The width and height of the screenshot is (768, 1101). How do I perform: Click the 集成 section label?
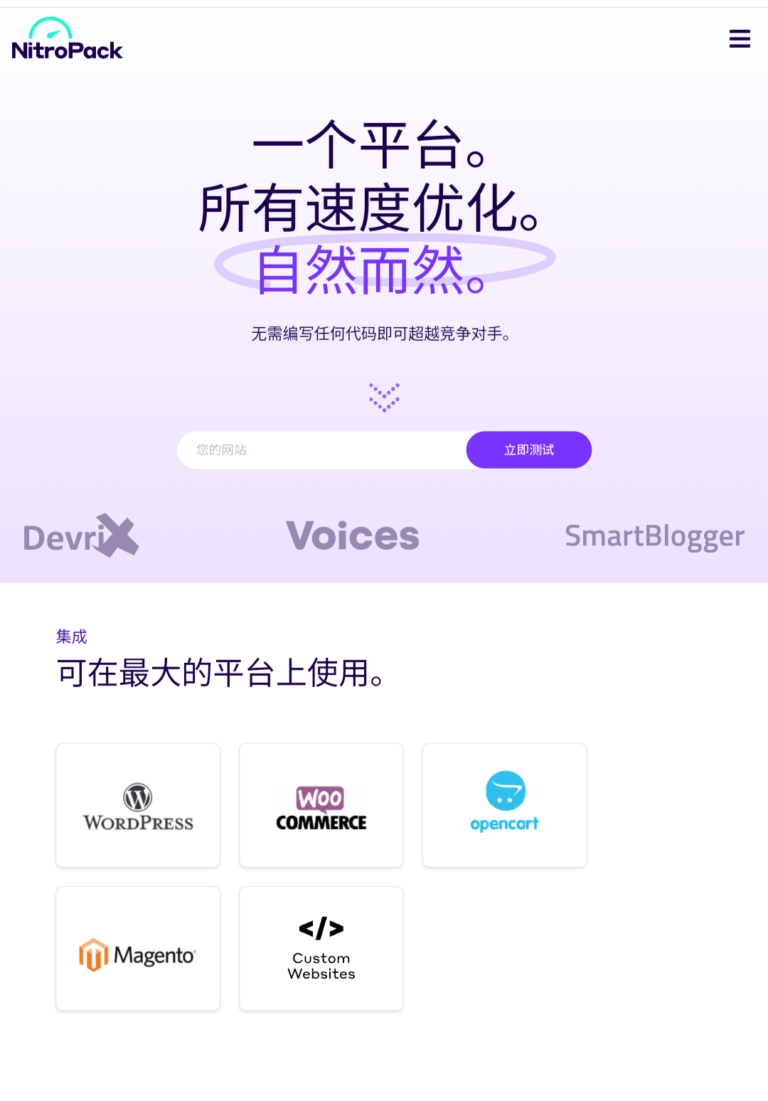pyautogui.click(x=71, y=635)
